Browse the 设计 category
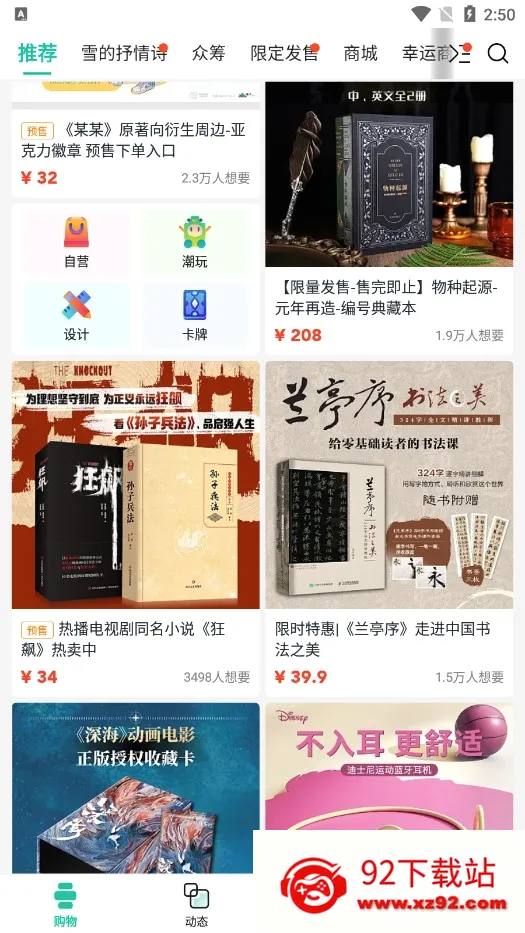525x933 pixels. [x=76, y=316]
